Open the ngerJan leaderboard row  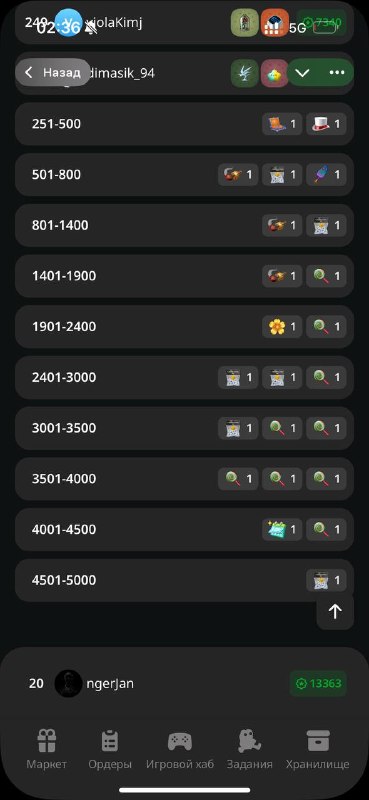[x=184, y=684]
